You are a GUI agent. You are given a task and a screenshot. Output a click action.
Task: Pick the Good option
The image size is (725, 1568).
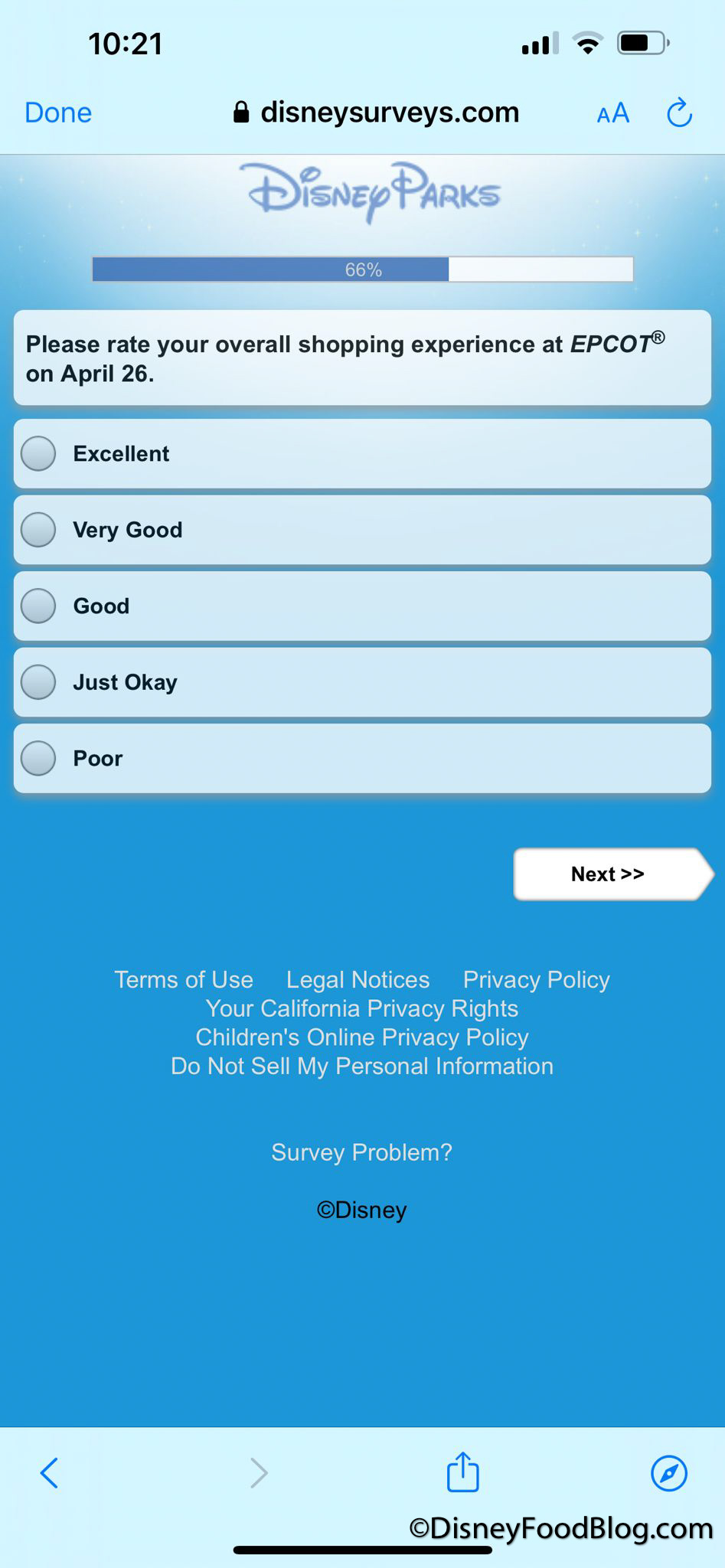click(x=38, y=606)
